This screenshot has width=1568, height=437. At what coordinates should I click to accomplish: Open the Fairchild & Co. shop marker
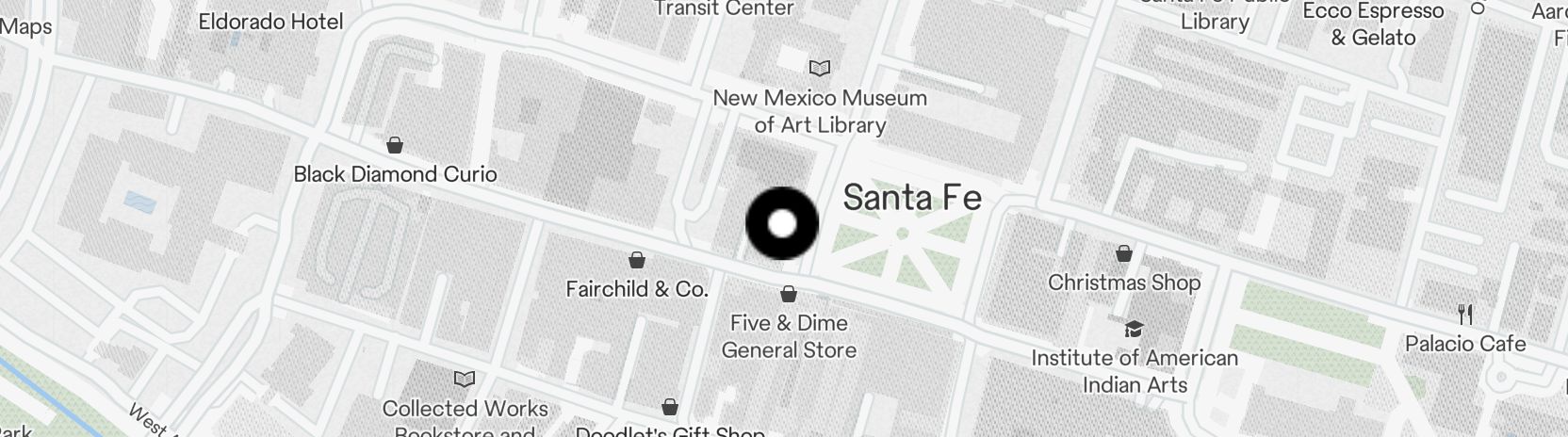[x=637, y=260]
